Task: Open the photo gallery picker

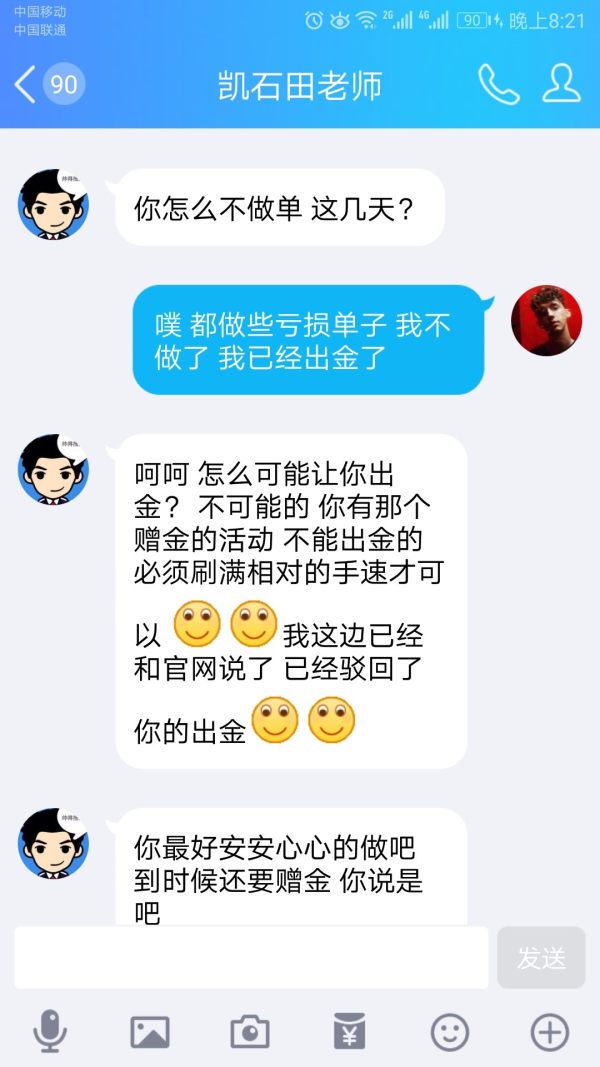Action: 150,1031
